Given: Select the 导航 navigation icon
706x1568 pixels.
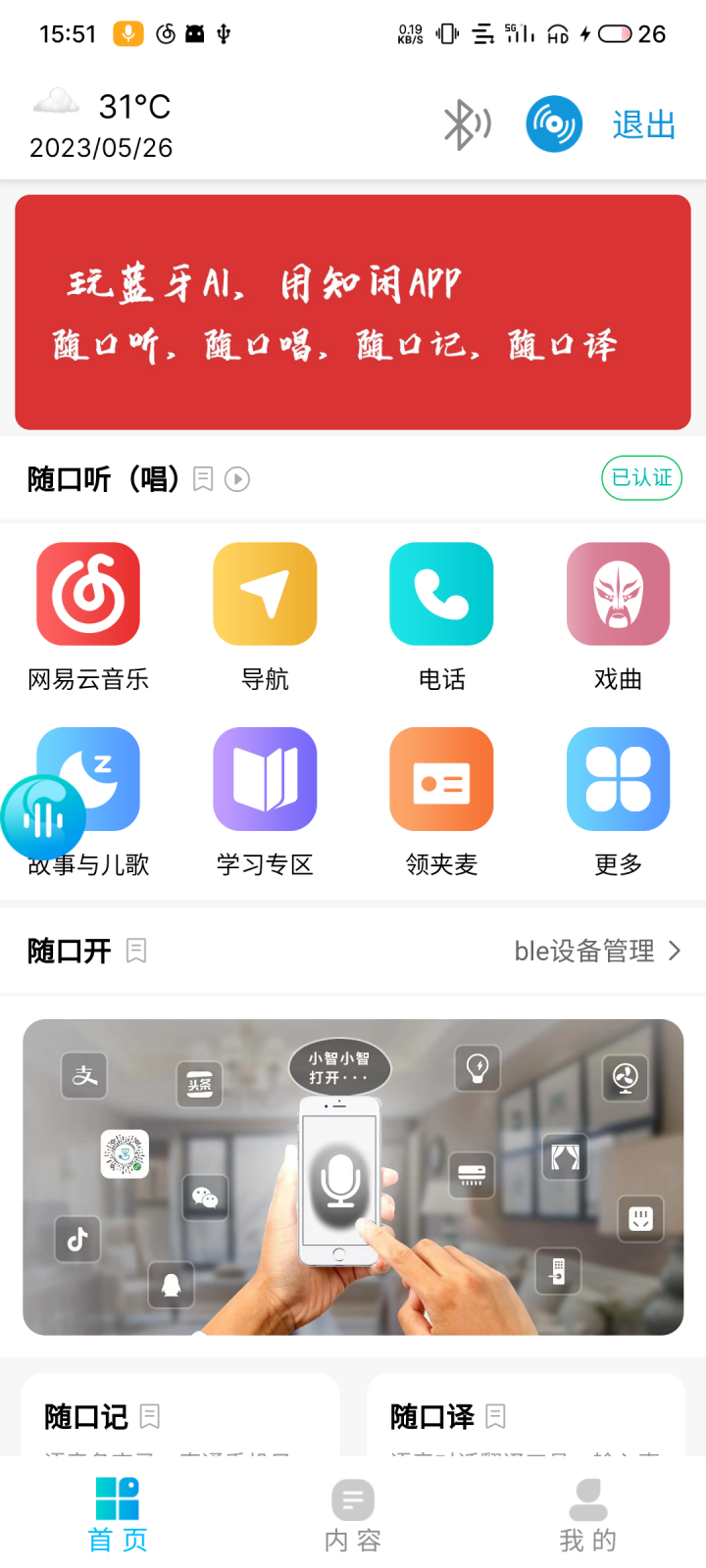Looking at the screenshot, I should click(265, 594).
